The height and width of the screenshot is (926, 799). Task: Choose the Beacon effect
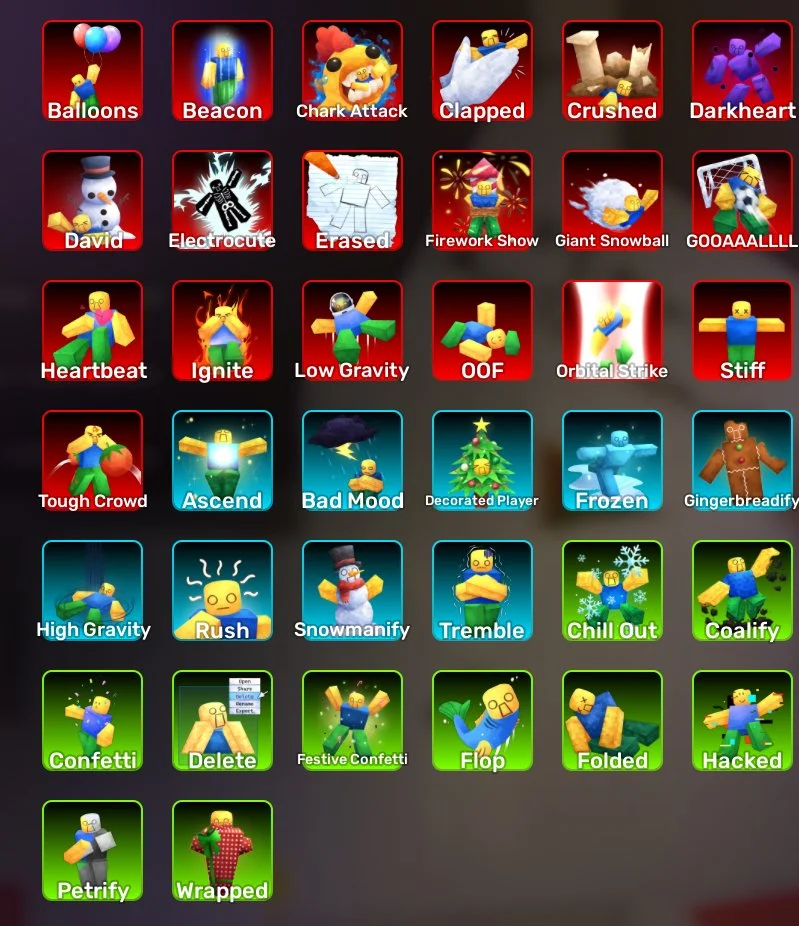[x=222, y=70]
